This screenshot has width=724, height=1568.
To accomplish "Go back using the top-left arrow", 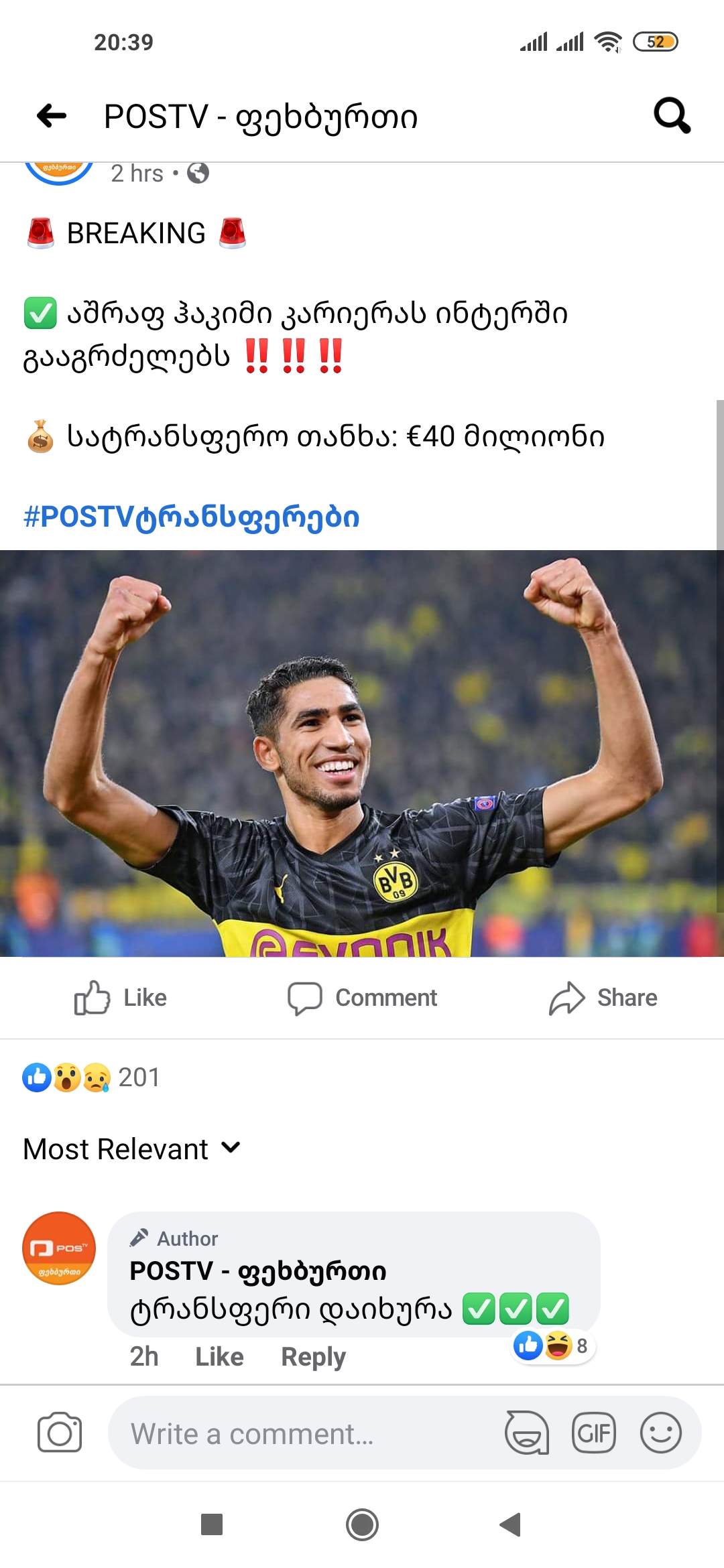I will click(x=52, y=116).
